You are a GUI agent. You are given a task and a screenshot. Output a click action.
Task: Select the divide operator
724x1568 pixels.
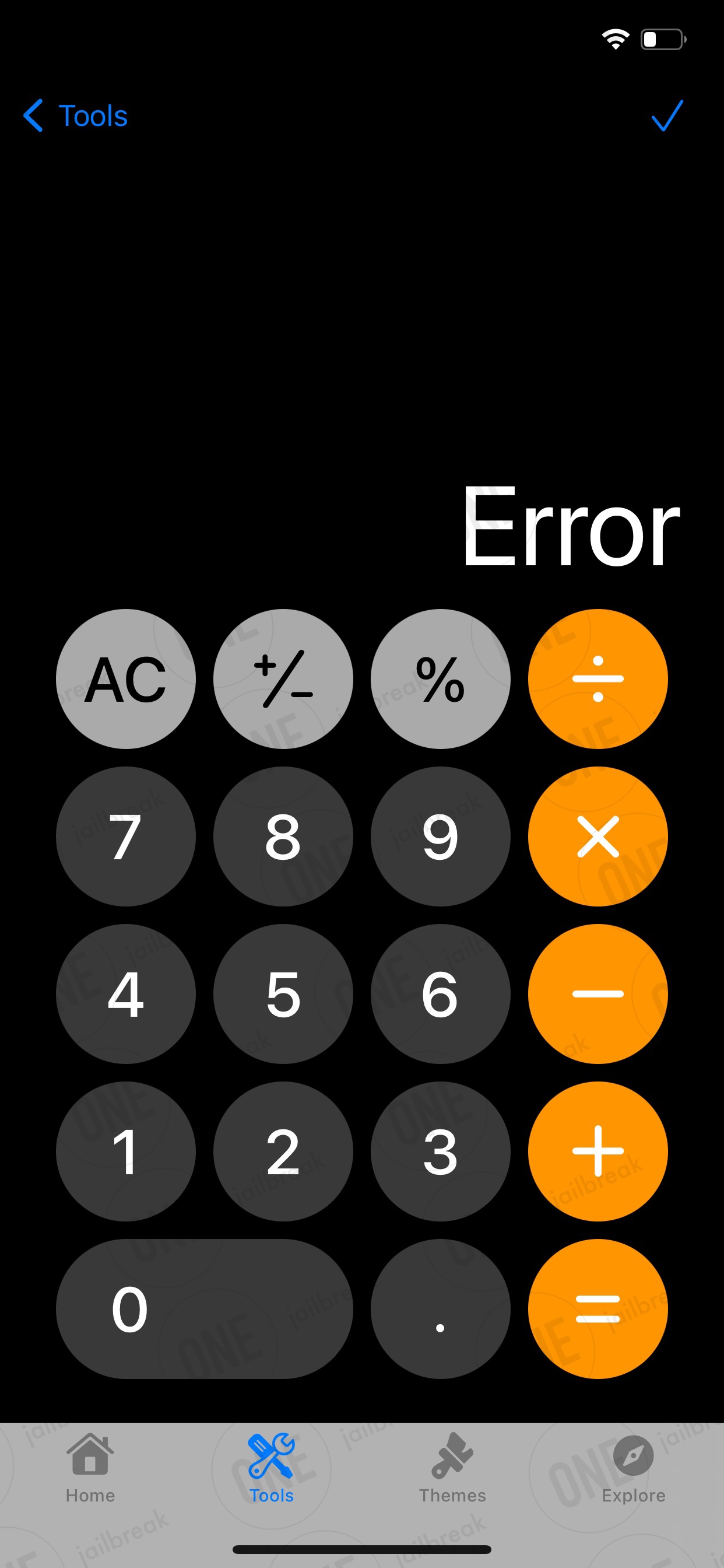click(598, 678)
